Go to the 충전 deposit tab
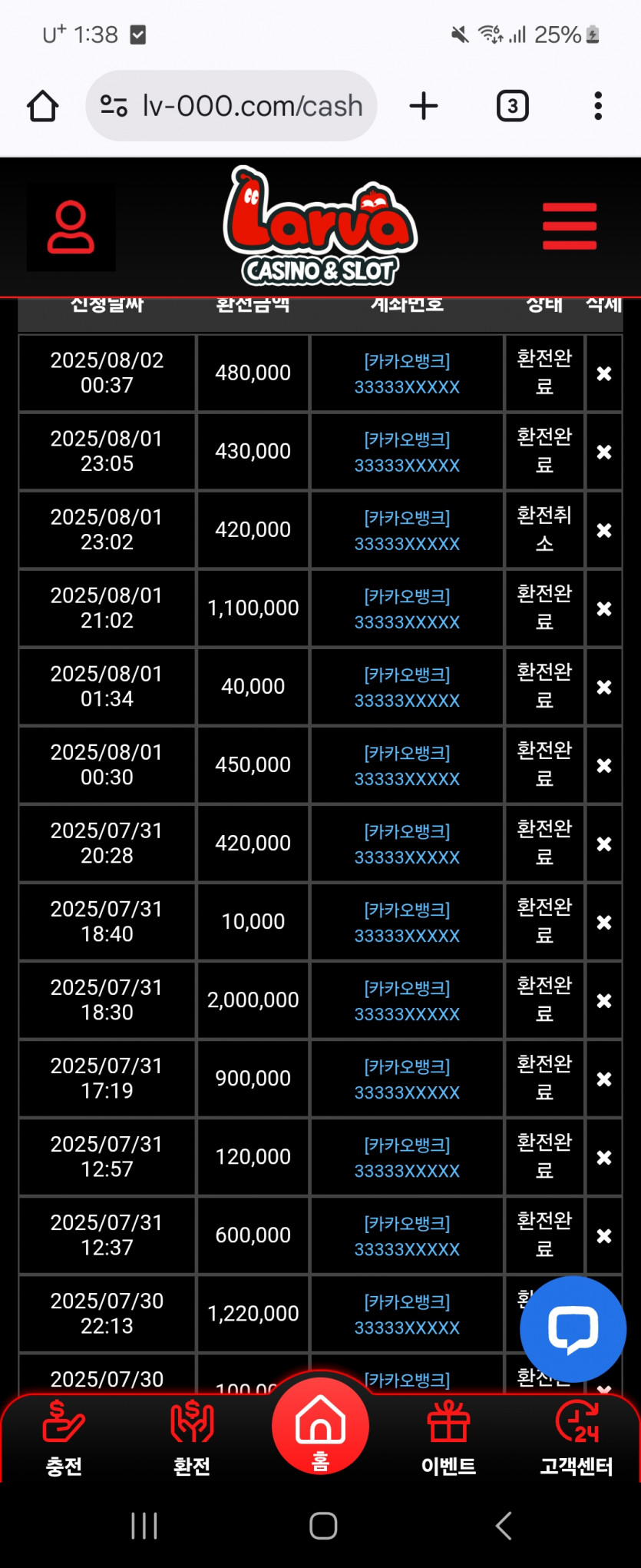 click(64, 1438)
